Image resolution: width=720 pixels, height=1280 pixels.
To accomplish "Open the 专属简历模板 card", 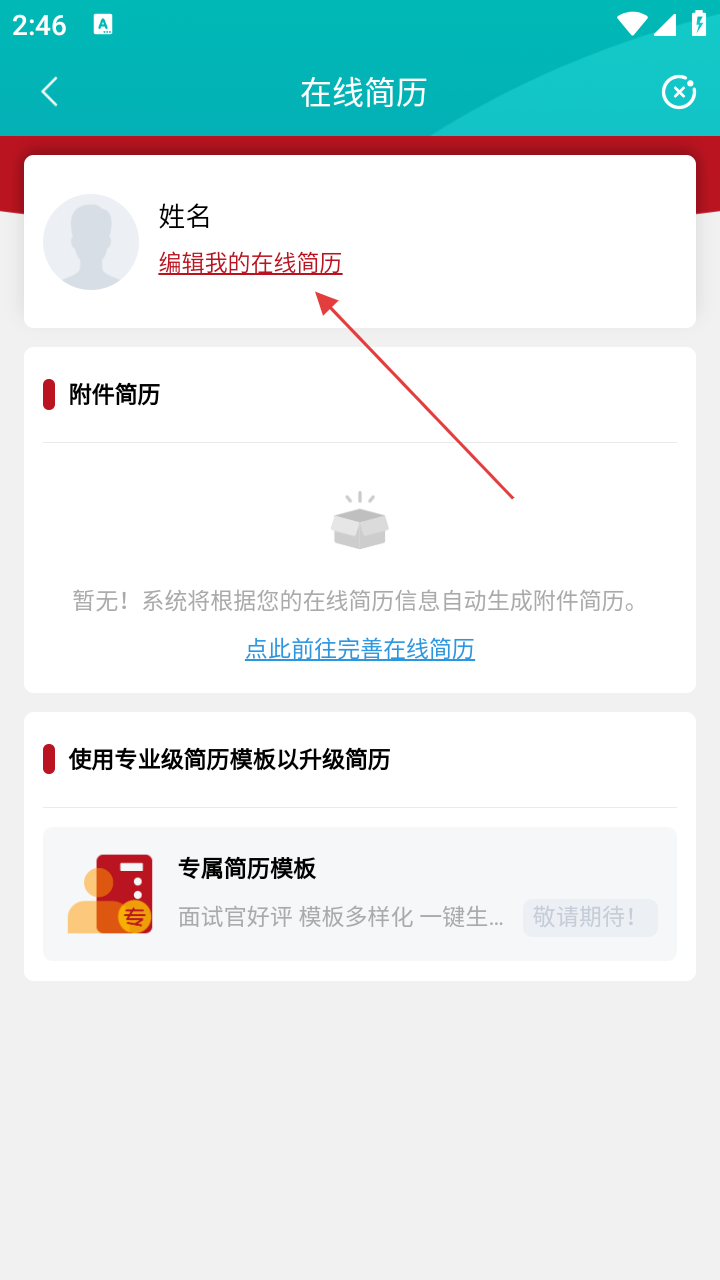I will (x=300, y=893).
